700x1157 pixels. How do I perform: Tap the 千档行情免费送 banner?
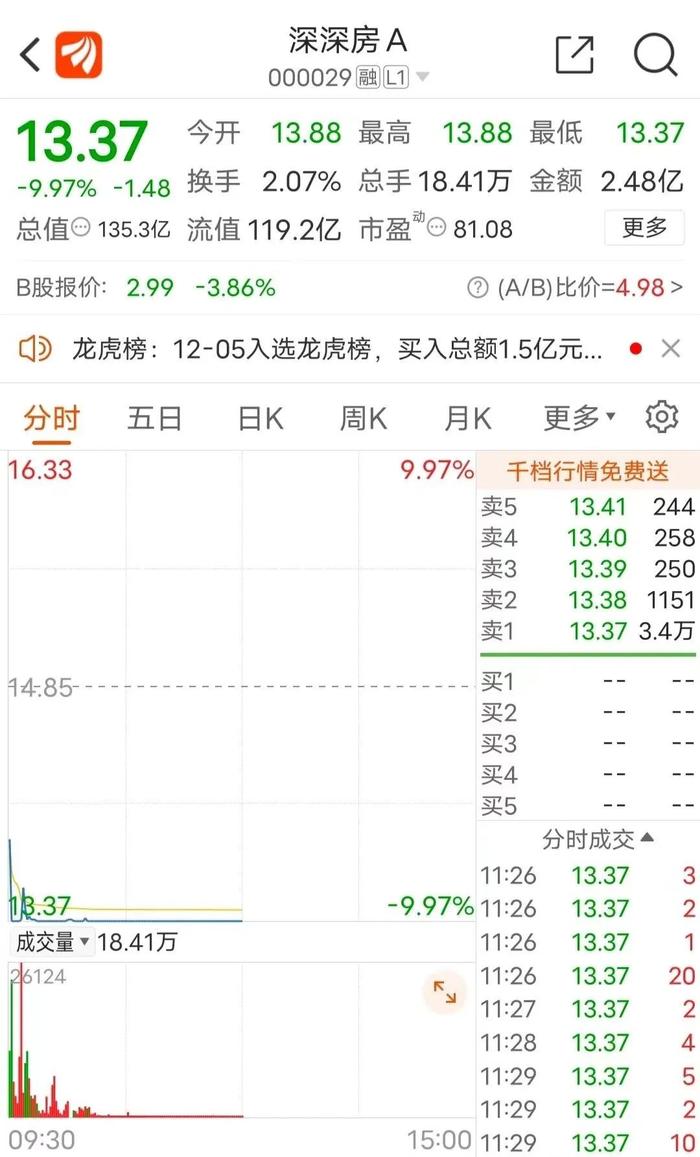588,471
